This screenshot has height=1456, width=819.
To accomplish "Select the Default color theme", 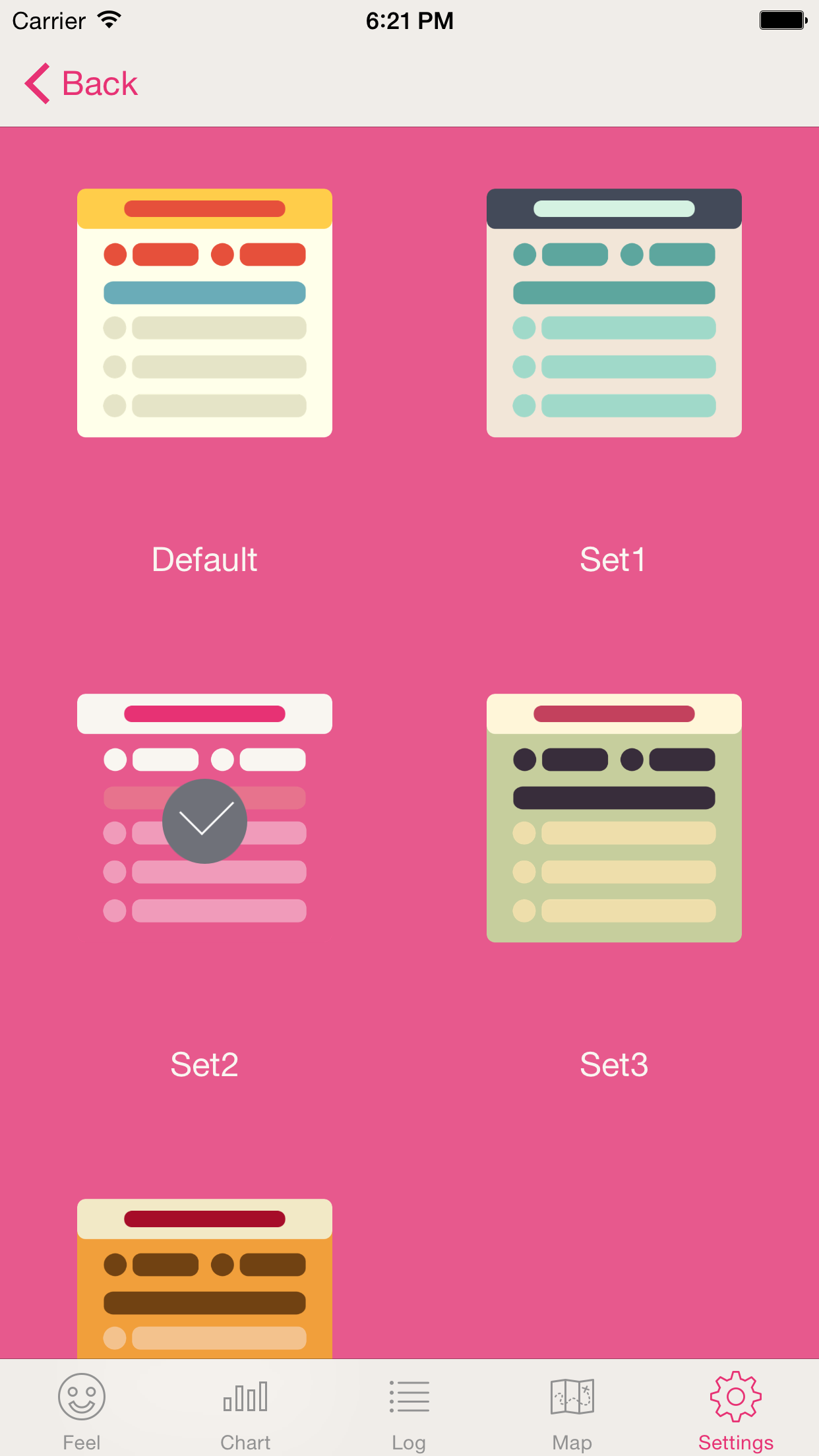I will pos(204,313).
